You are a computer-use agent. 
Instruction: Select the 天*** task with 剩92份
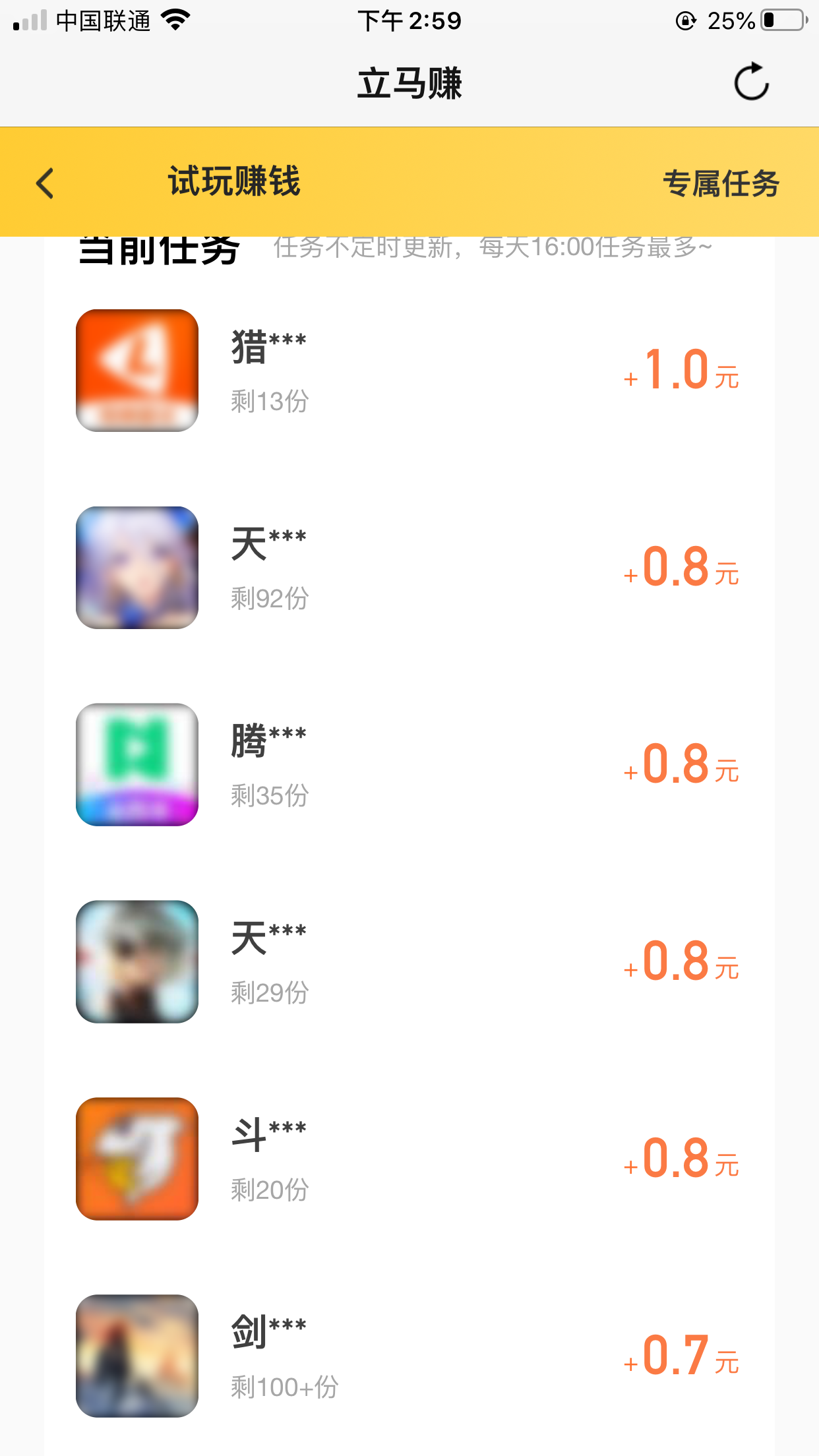point(409,568)
